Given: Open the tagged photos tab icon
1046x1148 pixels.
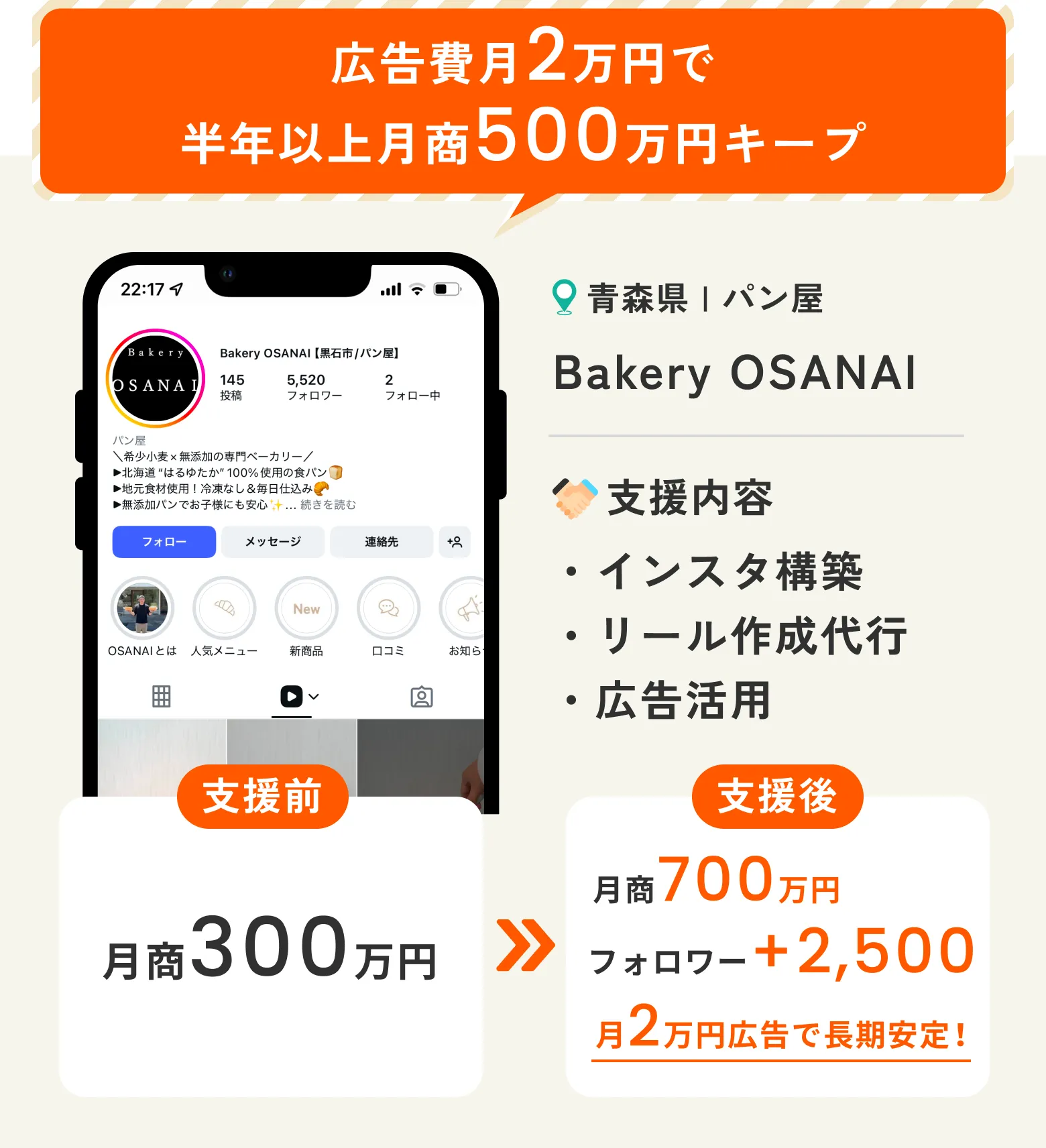Looking at the screenshot, I should 421,697.
